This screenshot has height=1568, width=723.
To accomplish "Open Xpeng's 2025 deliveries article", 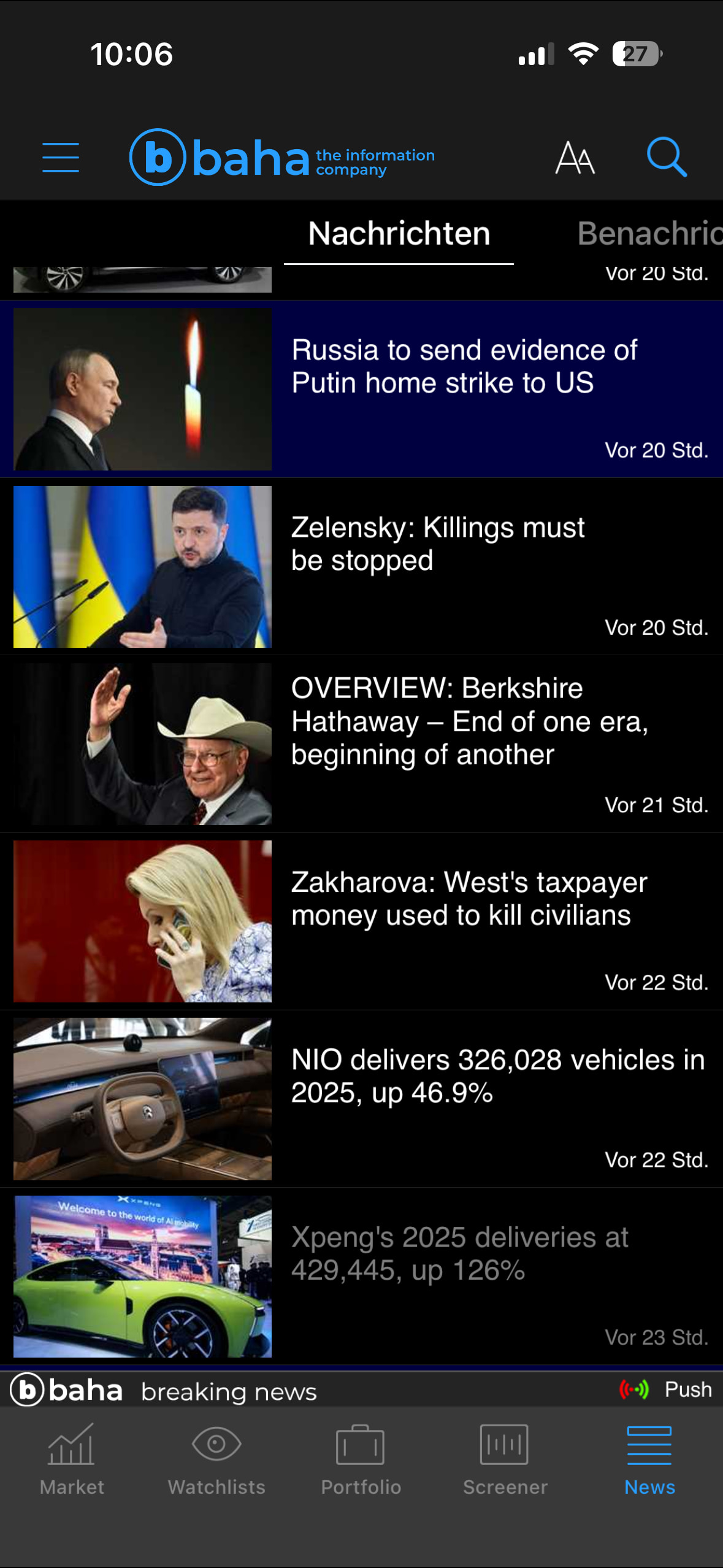I will click(459, 1253).
